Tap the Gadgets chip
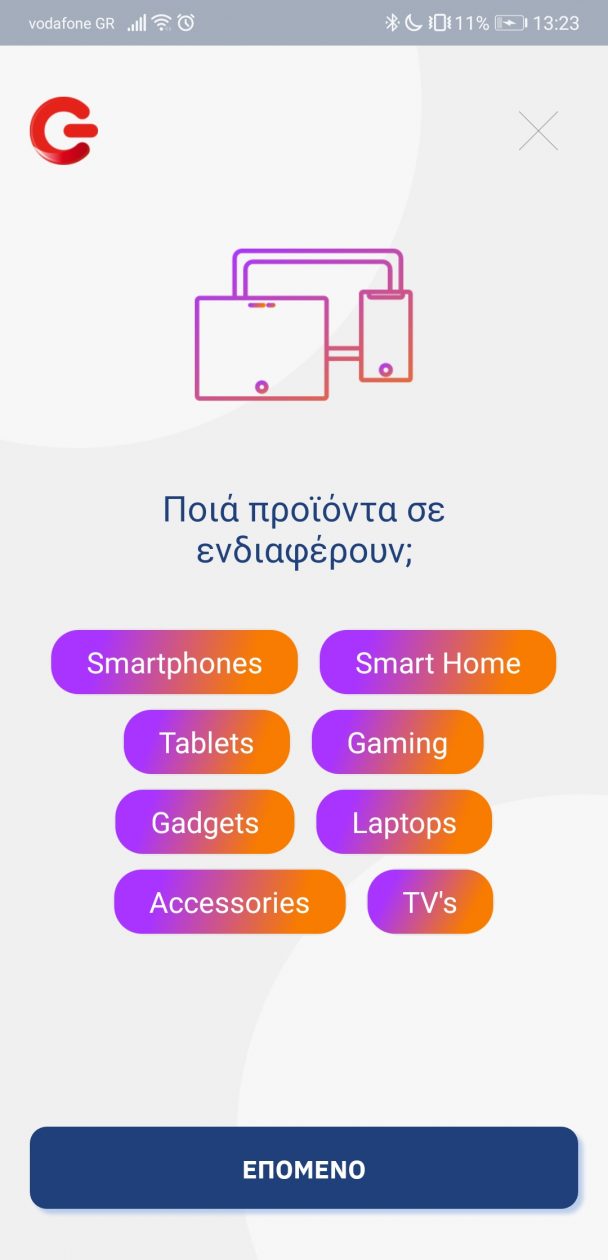Image resolution: width=608 pixels, height=1260 pixels. click(204, 822)
